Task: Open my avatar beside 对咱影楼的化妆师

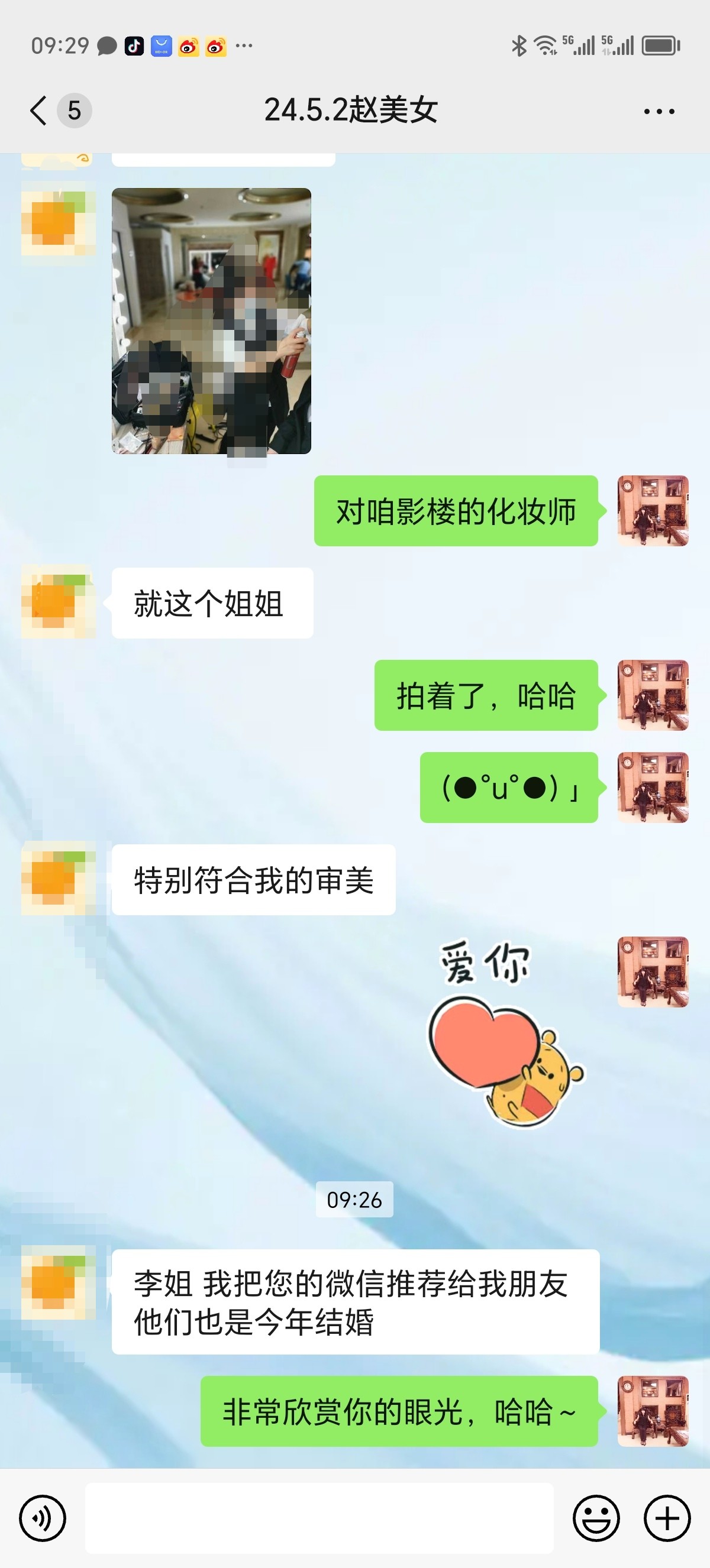Action: click(x=653, y=510)
